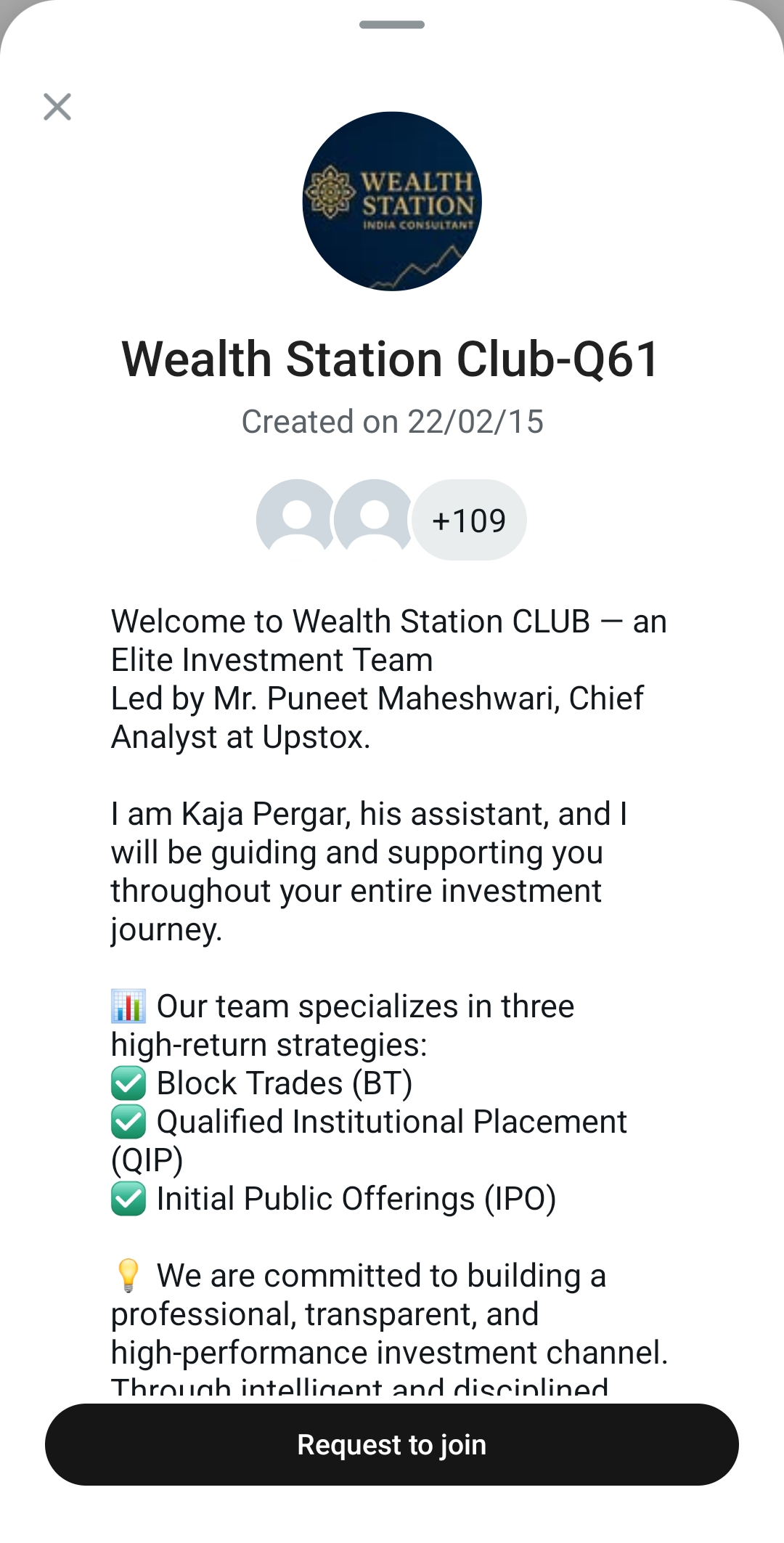Close the group invite sheet
This screenshot has width=784, height=1543.
tap(57, 107)
